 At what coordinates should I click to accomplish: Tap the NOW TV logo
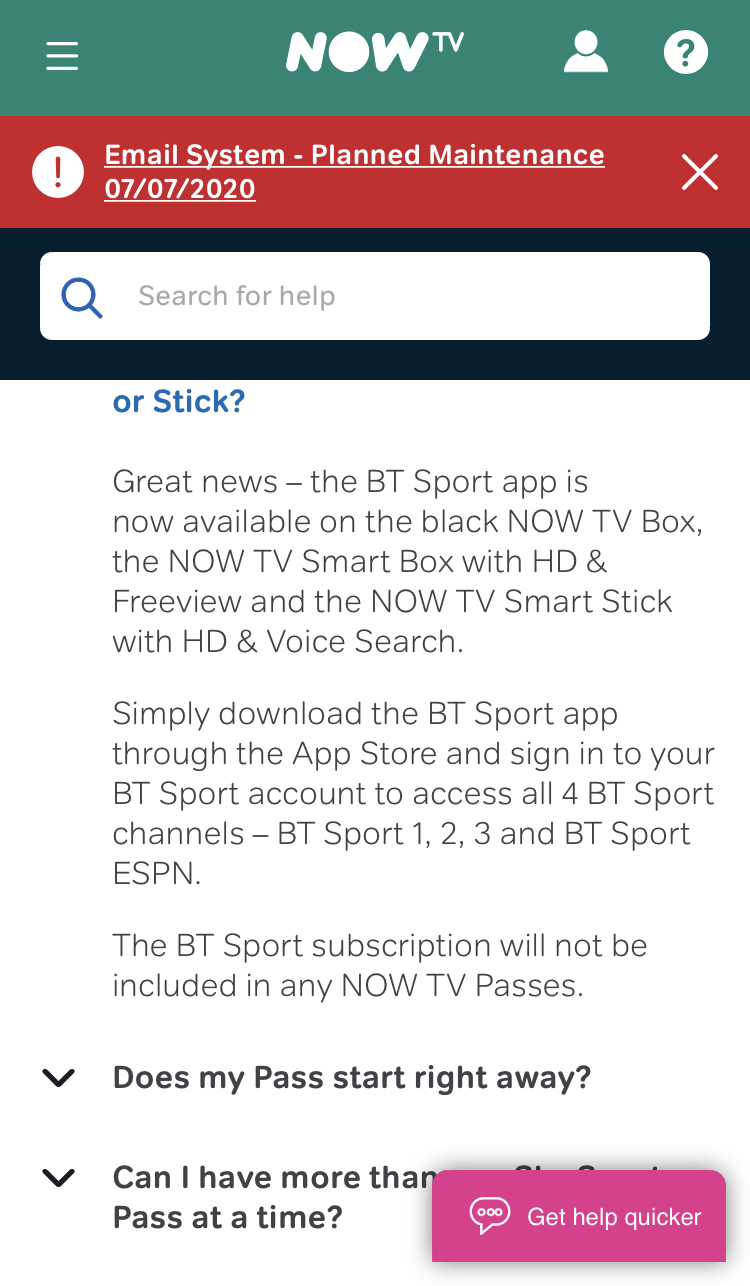375,53
